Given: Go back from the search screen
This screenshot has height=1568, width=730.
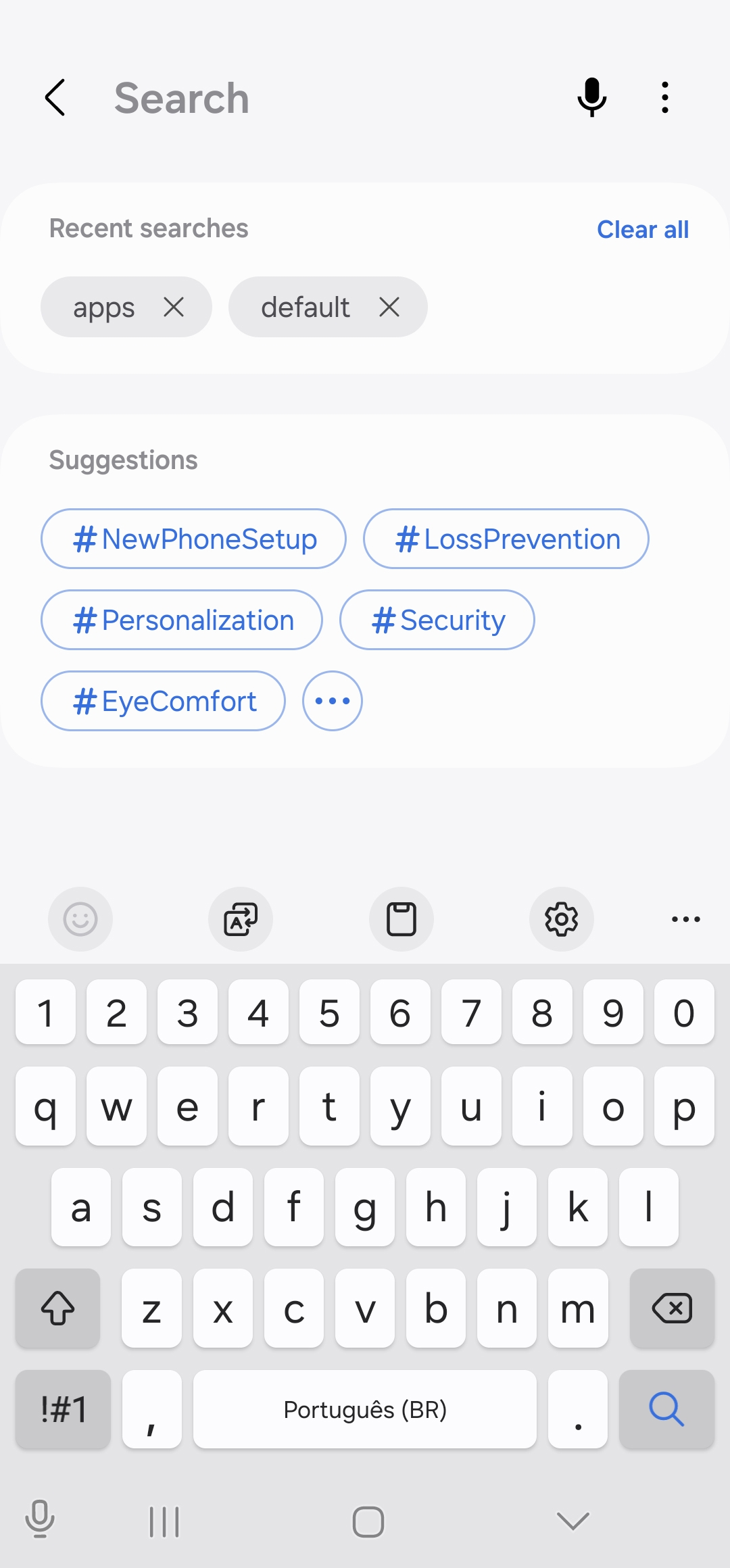Looking at the screenshot, I should (55, 98).
